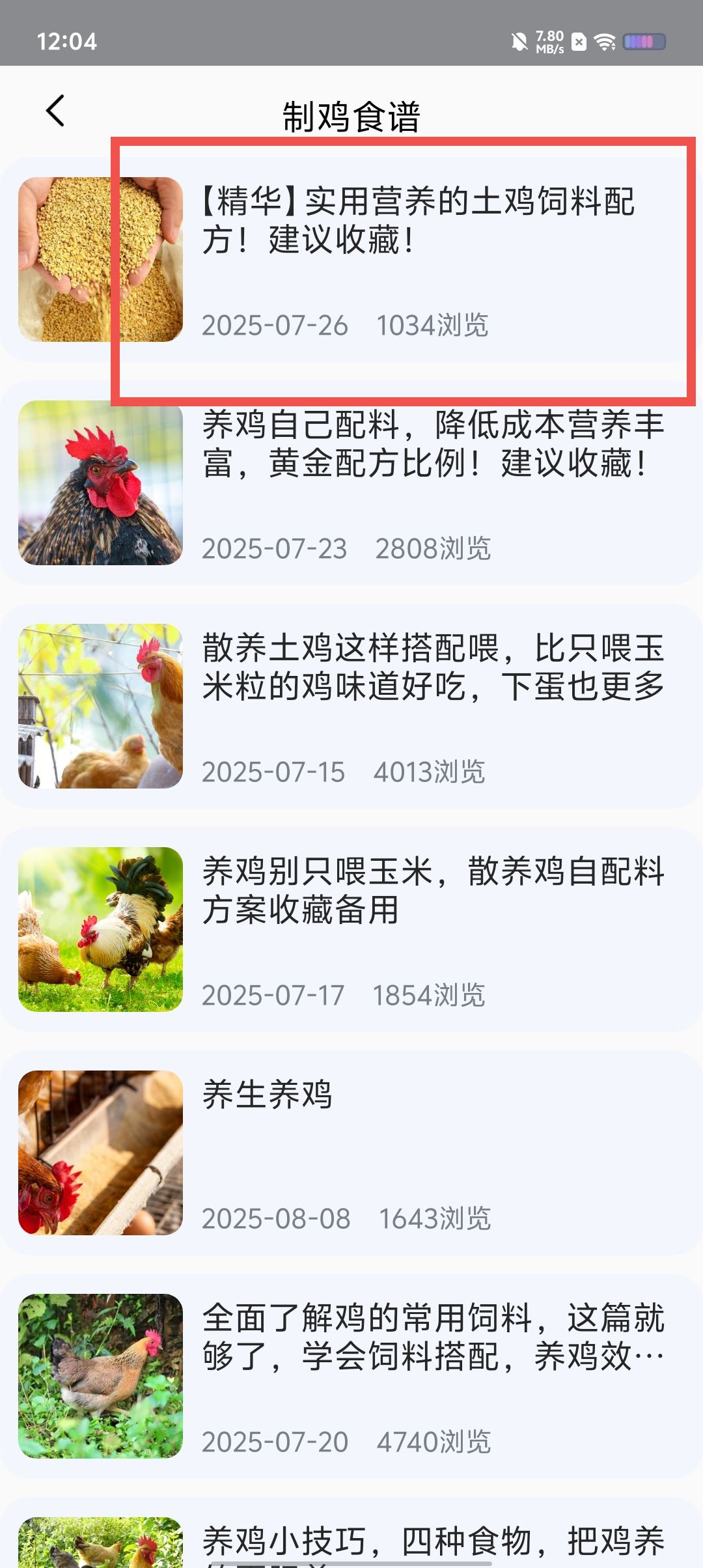Open article 养鸡自己配料，降低成本营养丰富

432,444
